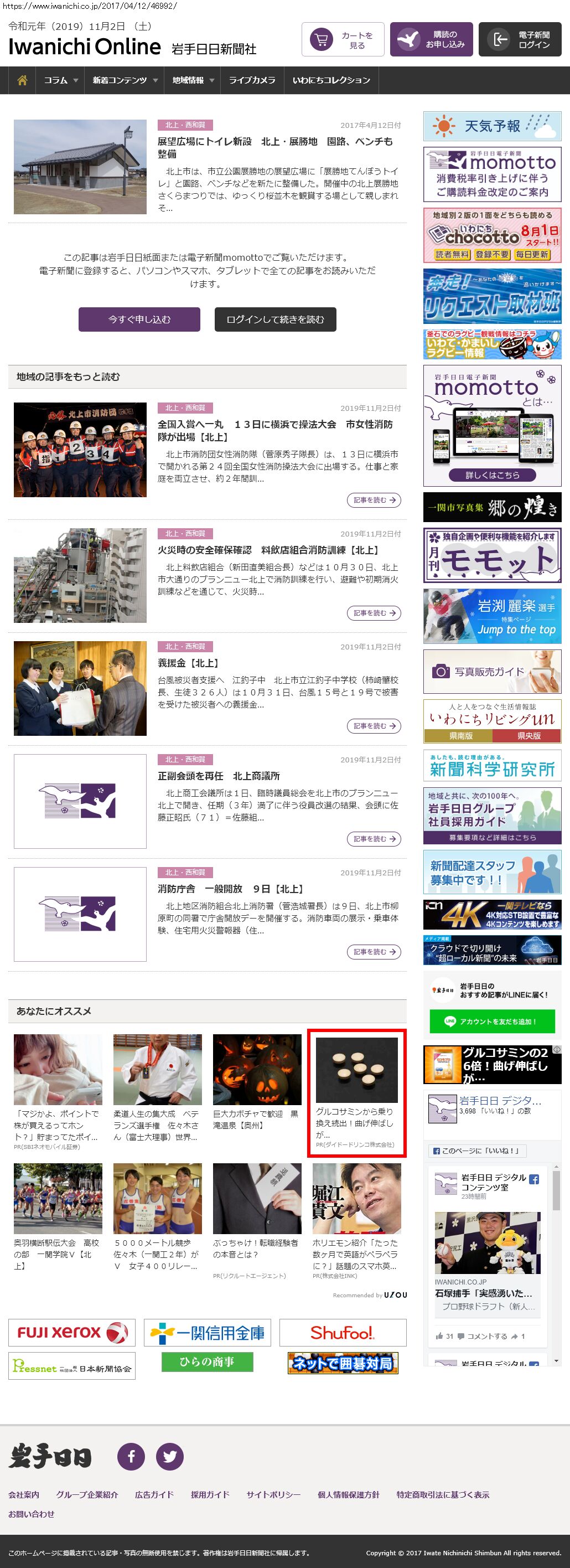The image size is (570, 1568).
Task: Tap the 今すぐ申し込む button
Action: (139, 319)
